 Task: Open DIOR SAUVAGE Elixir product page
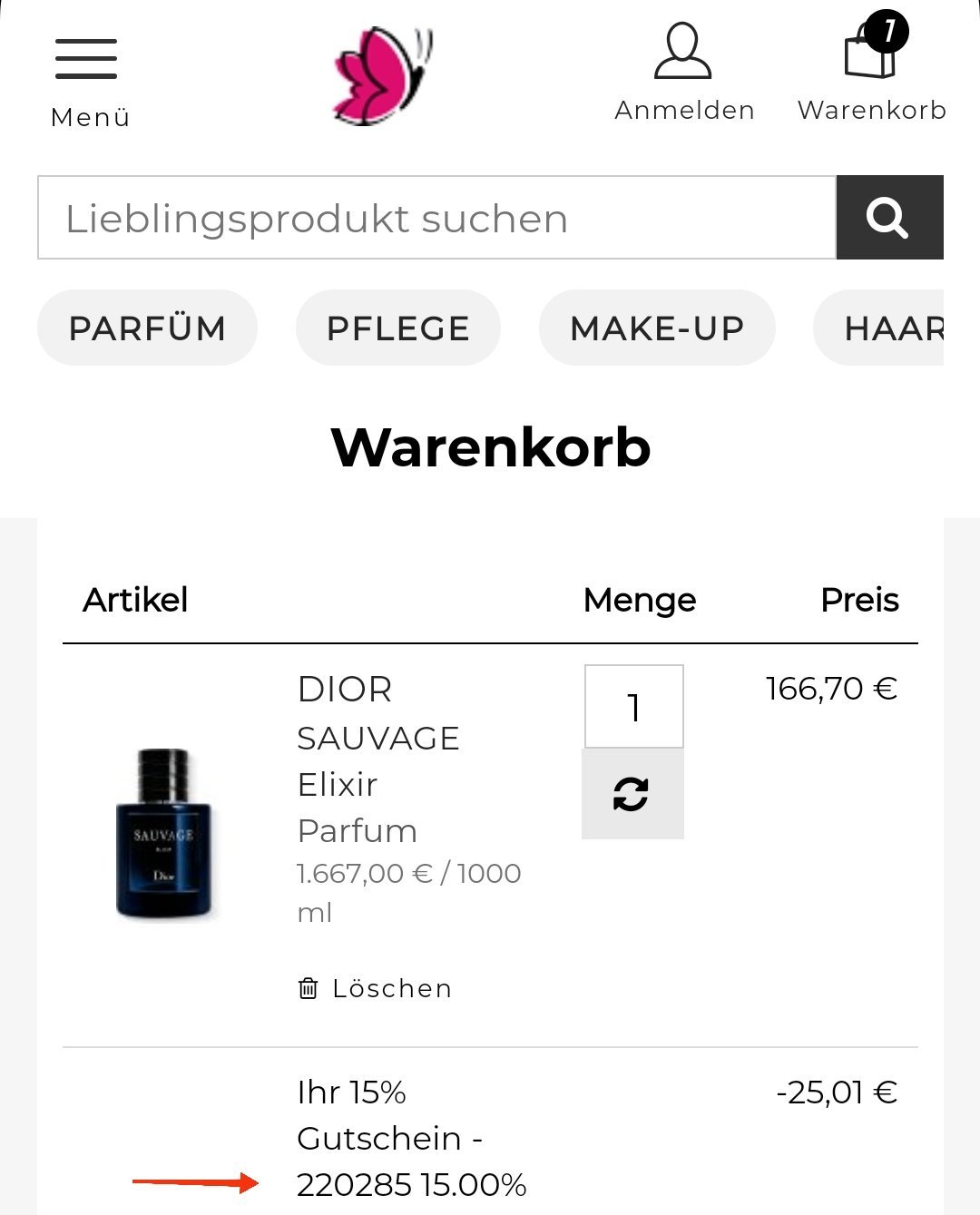(378, 737)
